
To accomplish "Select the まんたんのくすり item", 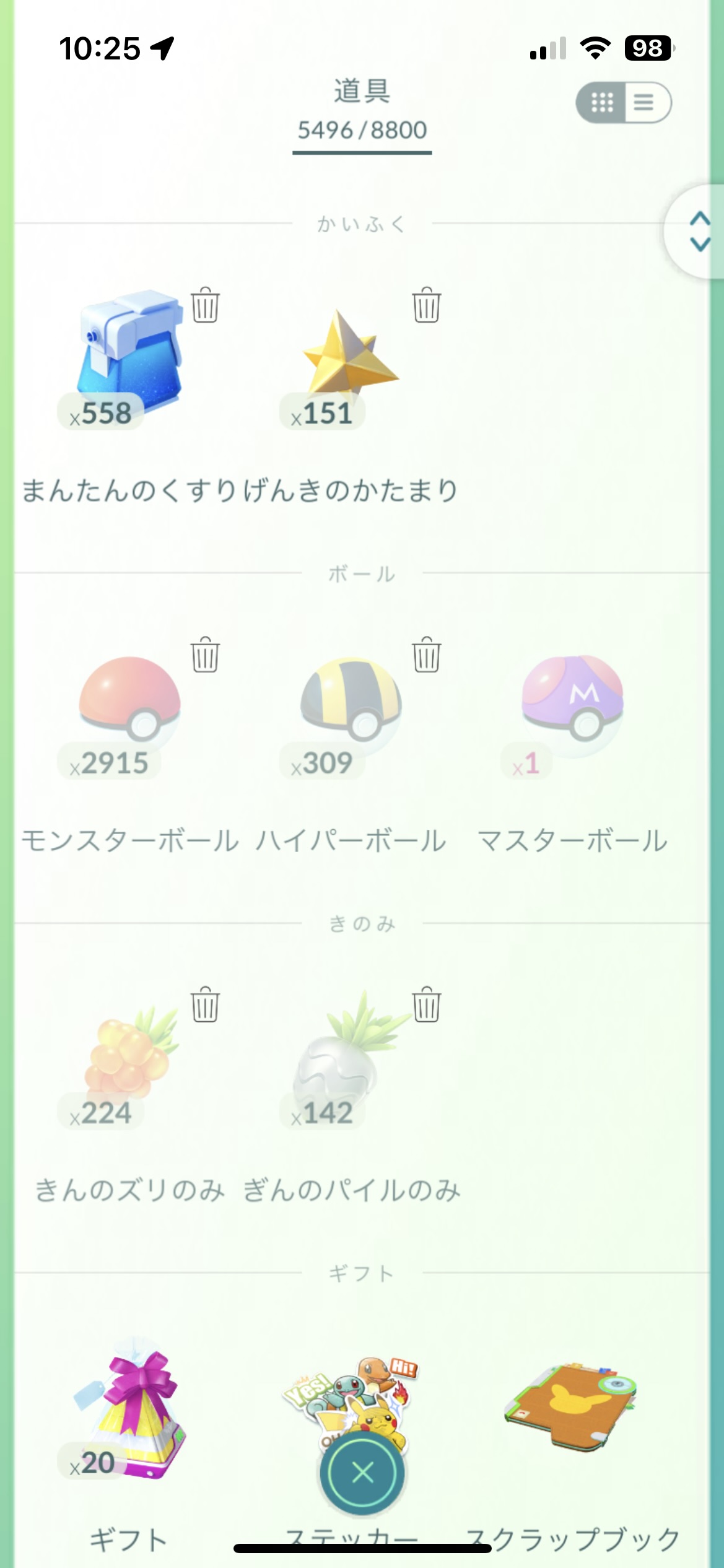I will click(x=130, y=353).
